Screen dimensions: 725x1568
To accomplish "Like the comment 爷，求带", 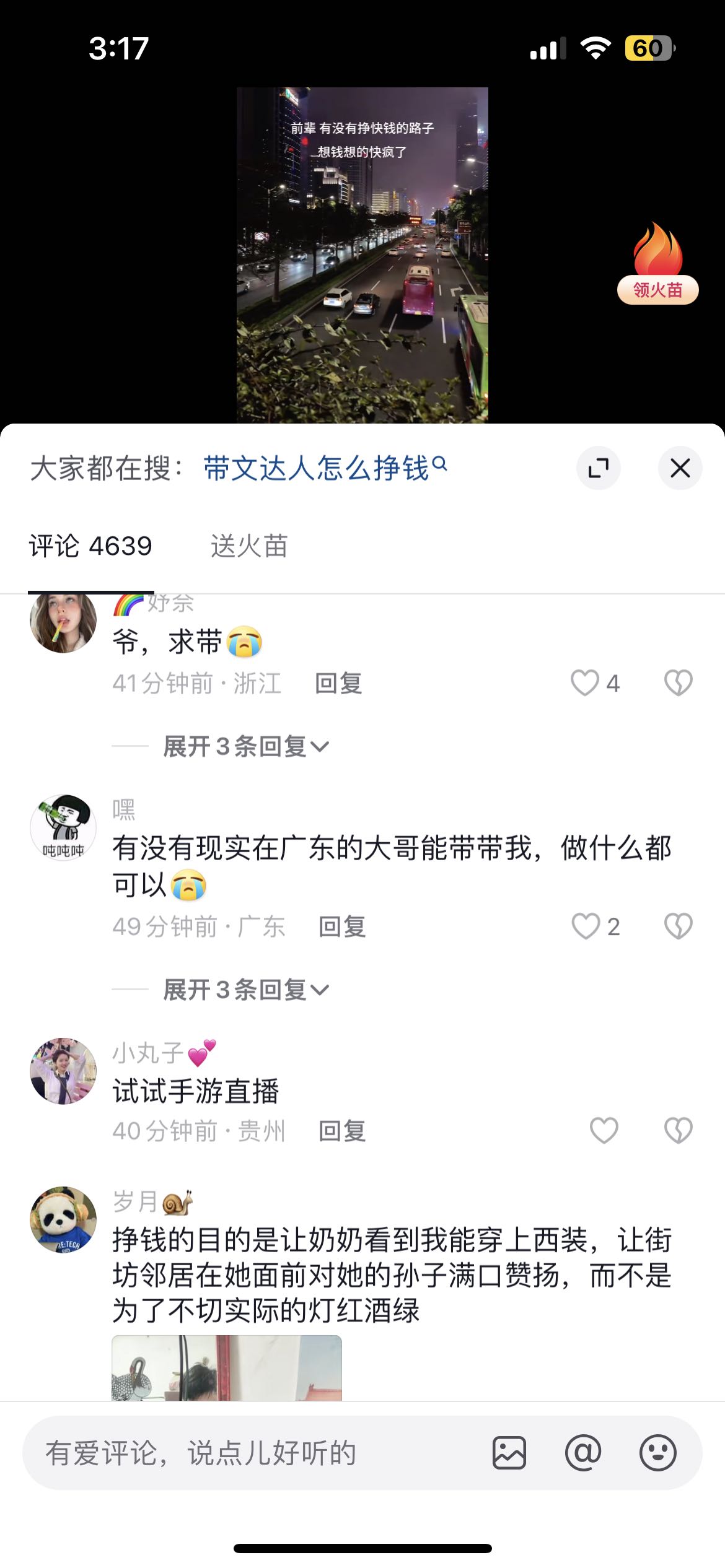I will pos(585,683).
